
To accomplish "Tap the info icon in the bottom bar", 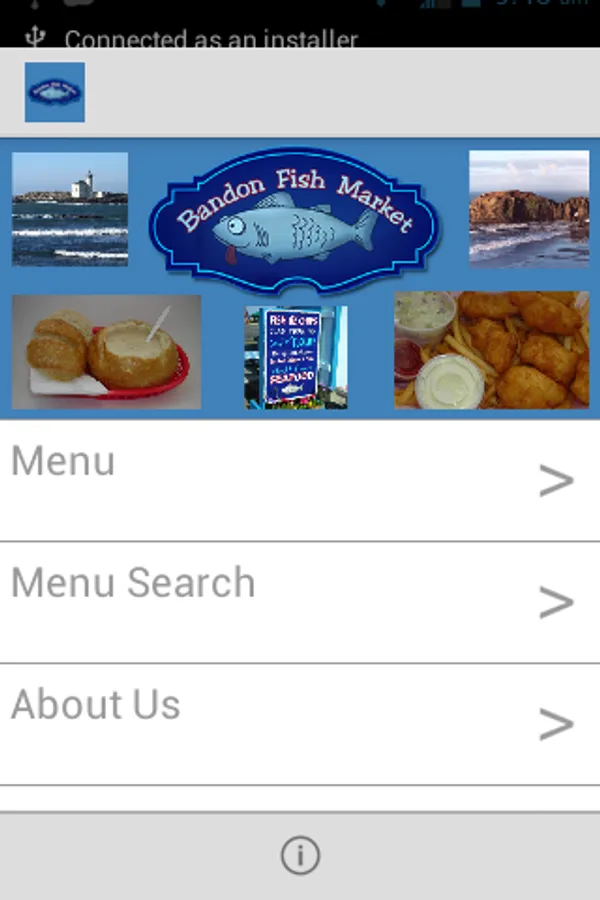I will click(300, 856).
